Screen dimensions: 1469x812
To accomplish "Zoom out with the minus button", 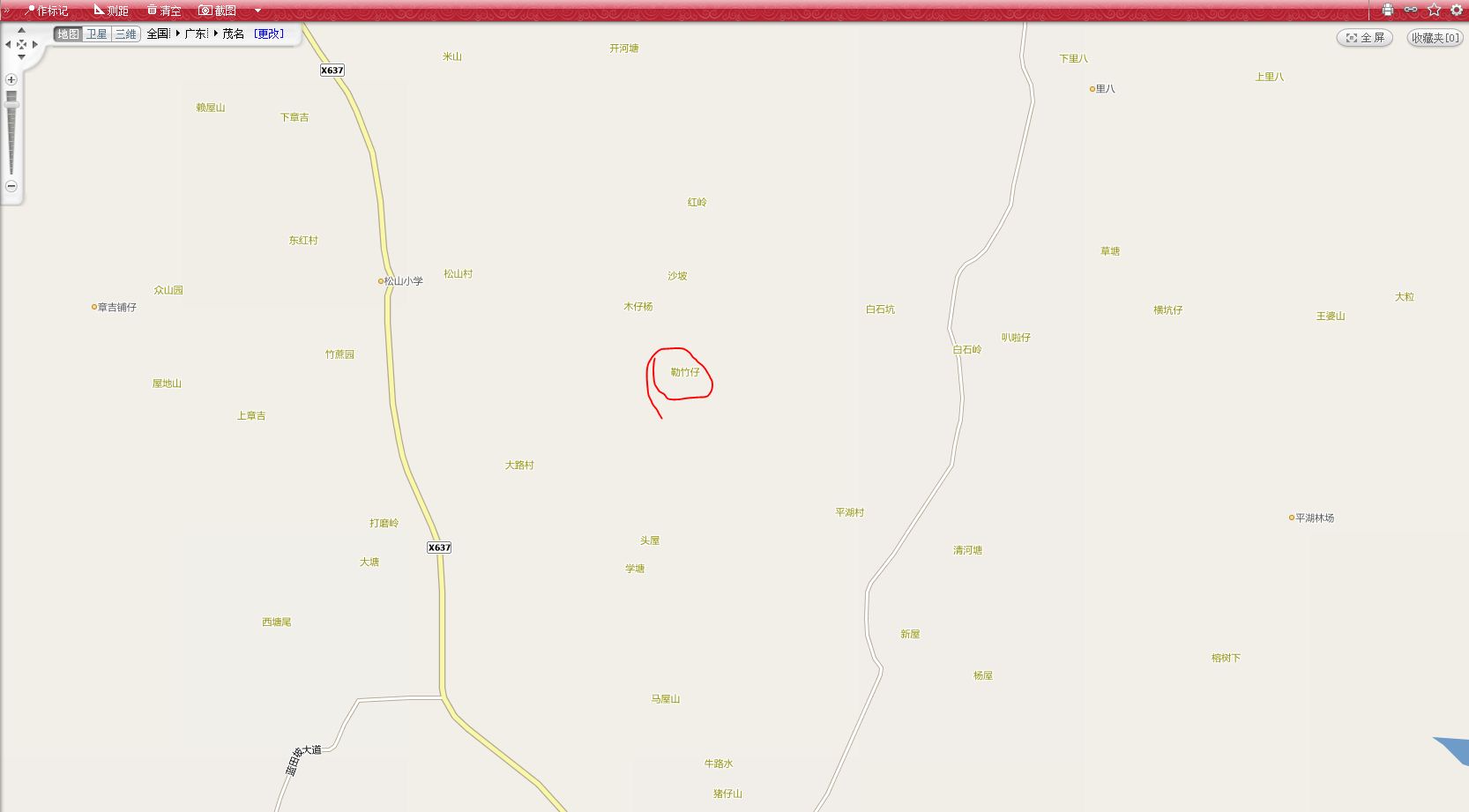I will coord(11,186).
